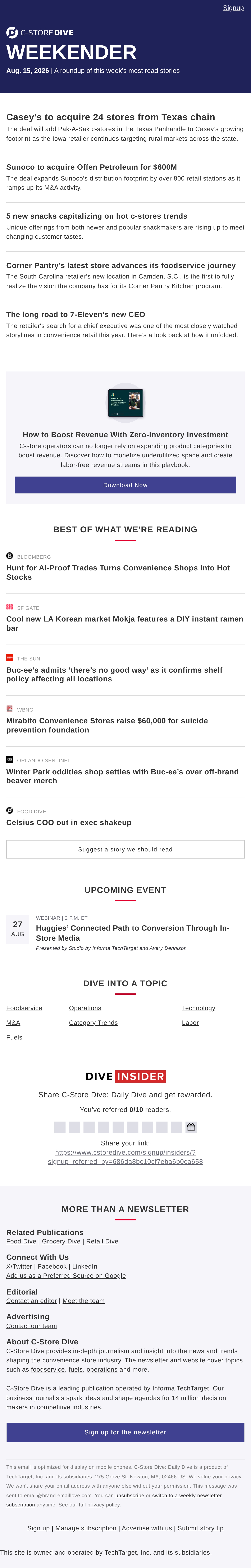
Task: Open the Huggies' Connected Path webinar event
Action: coord(132,932)
